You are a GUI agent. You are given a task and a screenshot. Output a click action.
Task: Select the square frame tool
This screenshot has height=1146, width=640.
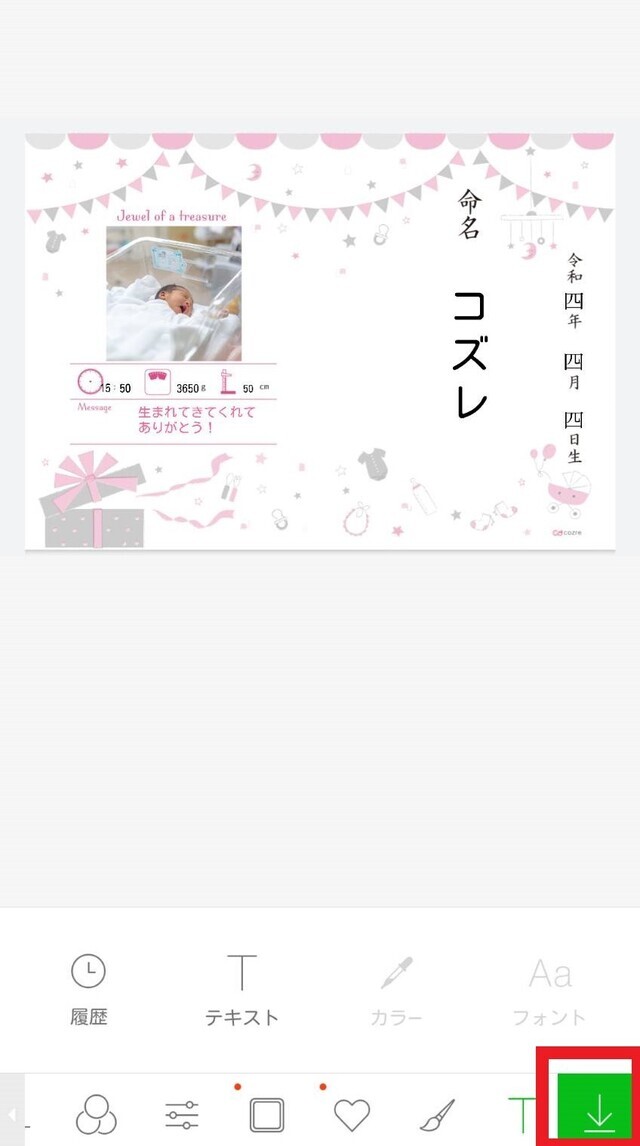[x=267, y=1113]
